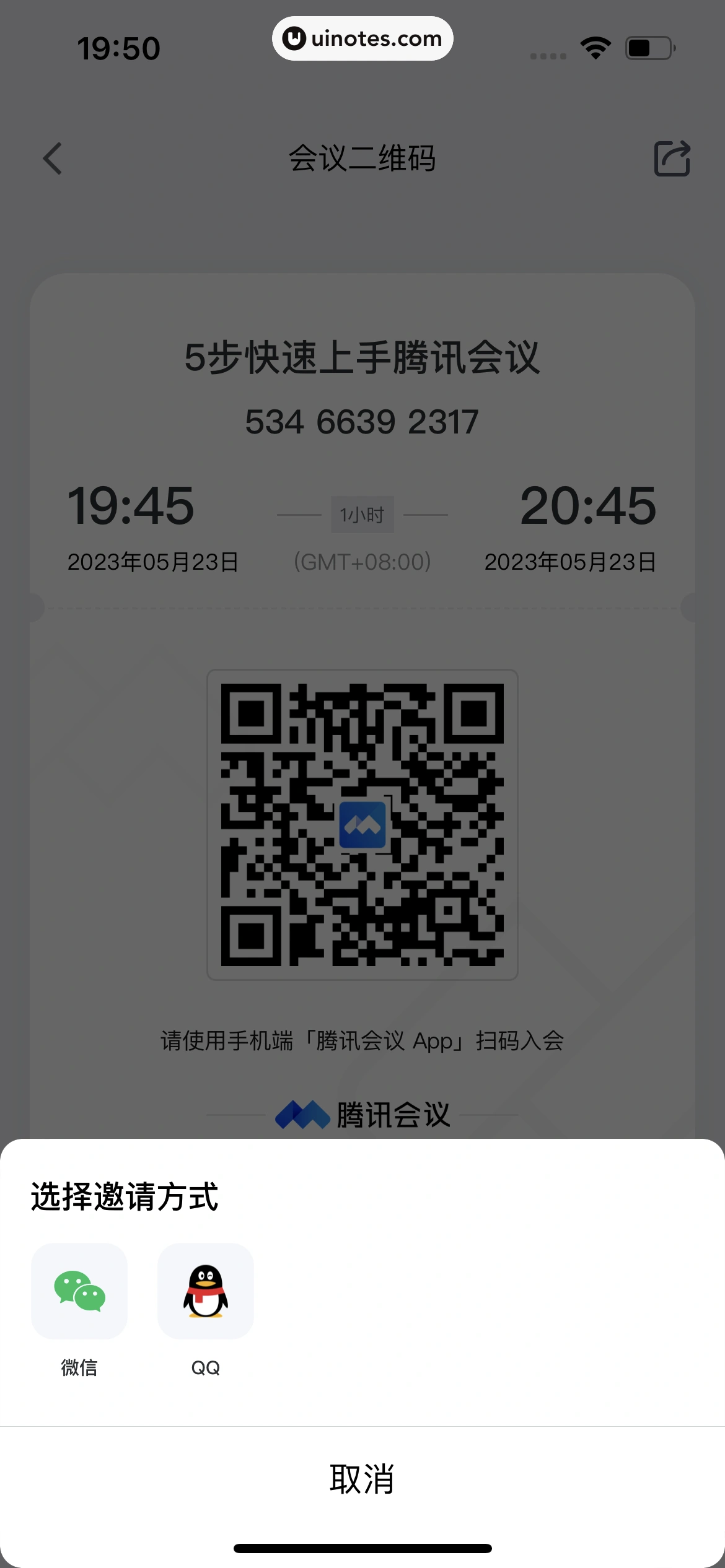The image size is (725, 1568).
Task: Select WeChat to send the invitation
Action: (x=79, y=1292)
